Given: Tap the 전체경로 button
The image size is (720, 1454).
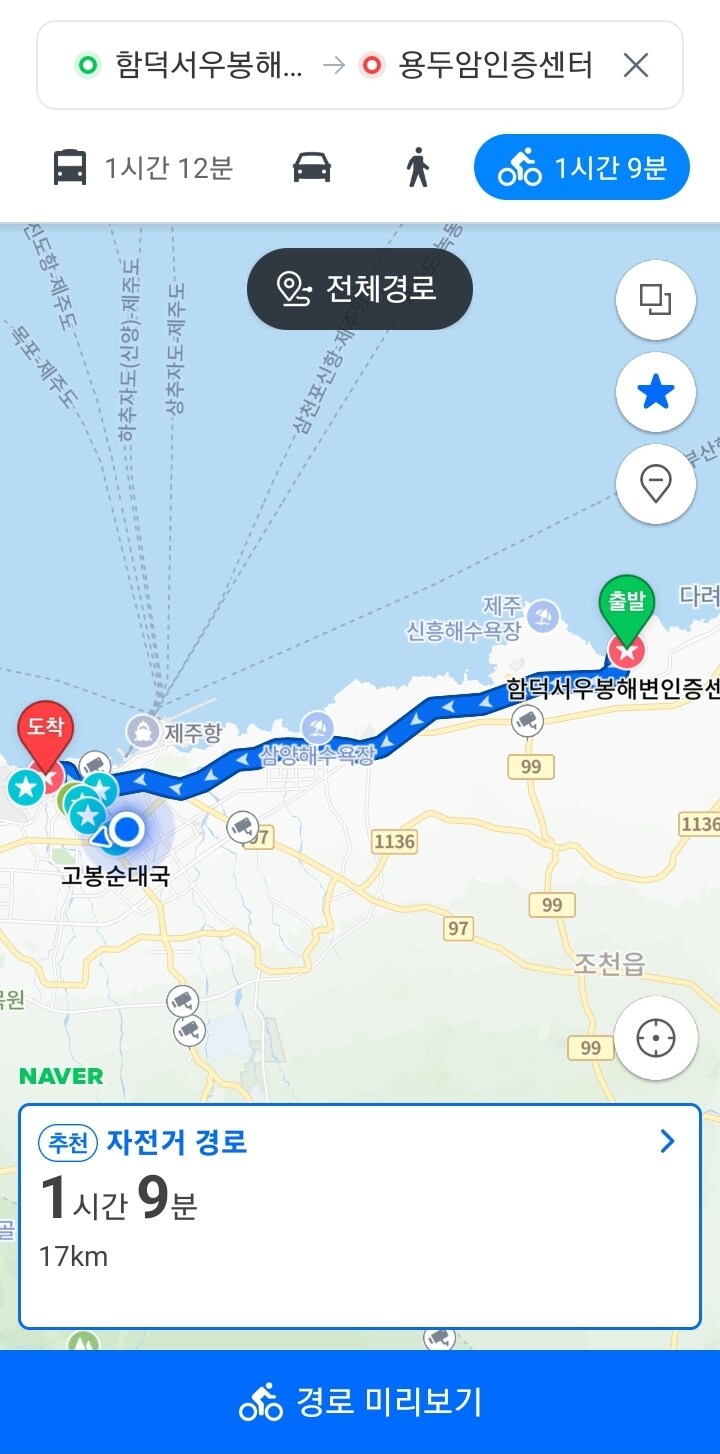Looking at the screenshot, I should [x=359, y=289].
